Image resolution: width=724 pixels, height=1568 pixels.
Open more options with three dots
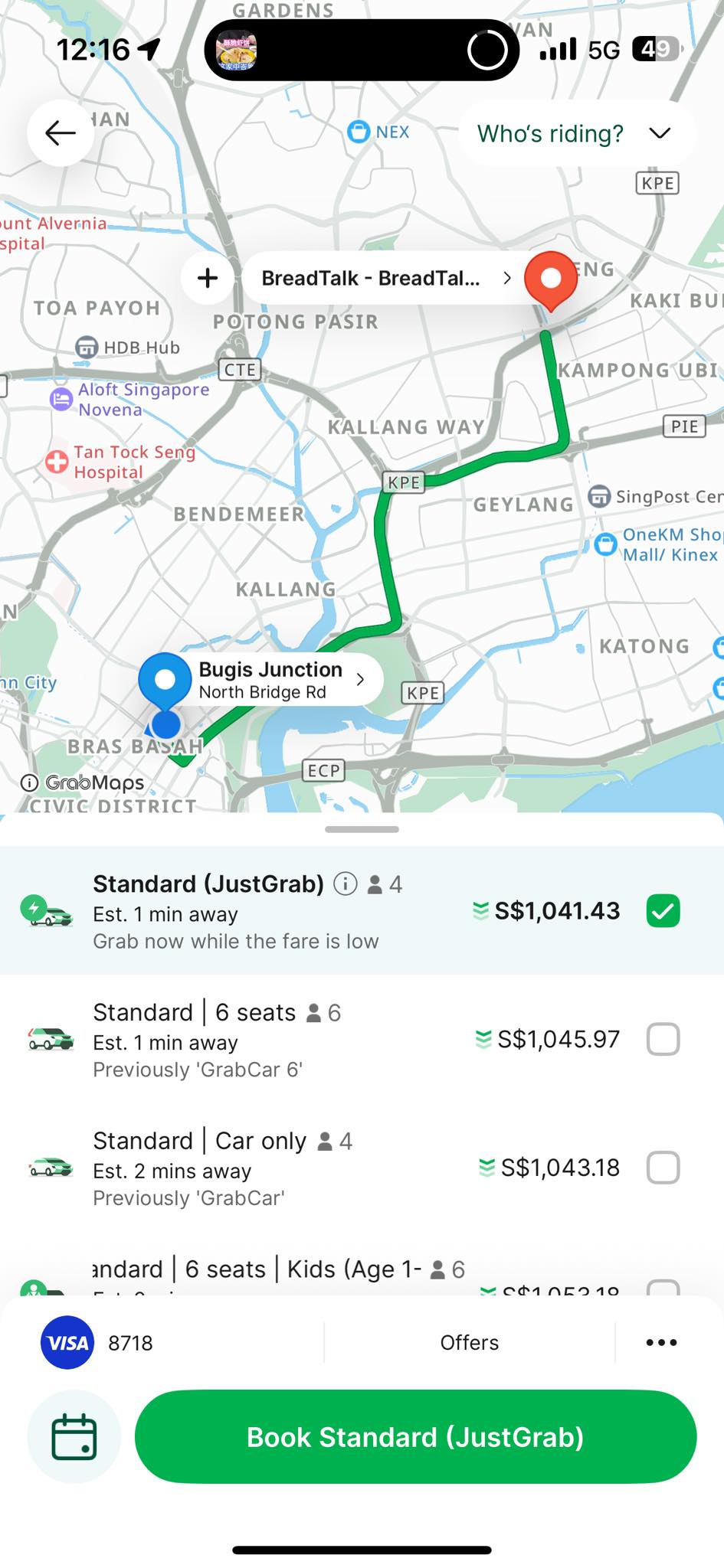660,1342
